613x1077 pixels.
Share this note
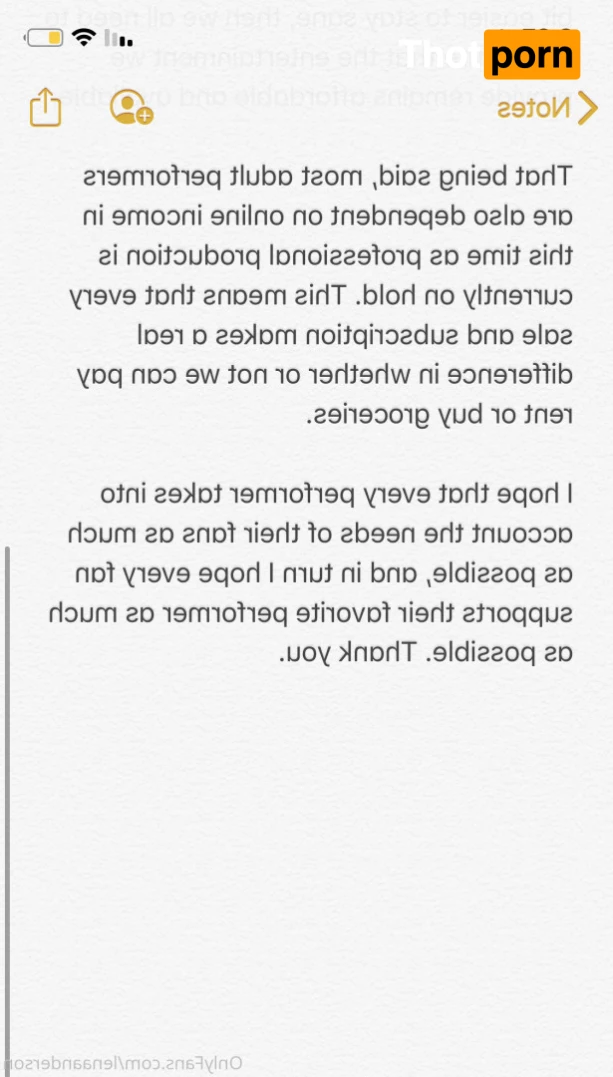(45, 107)
